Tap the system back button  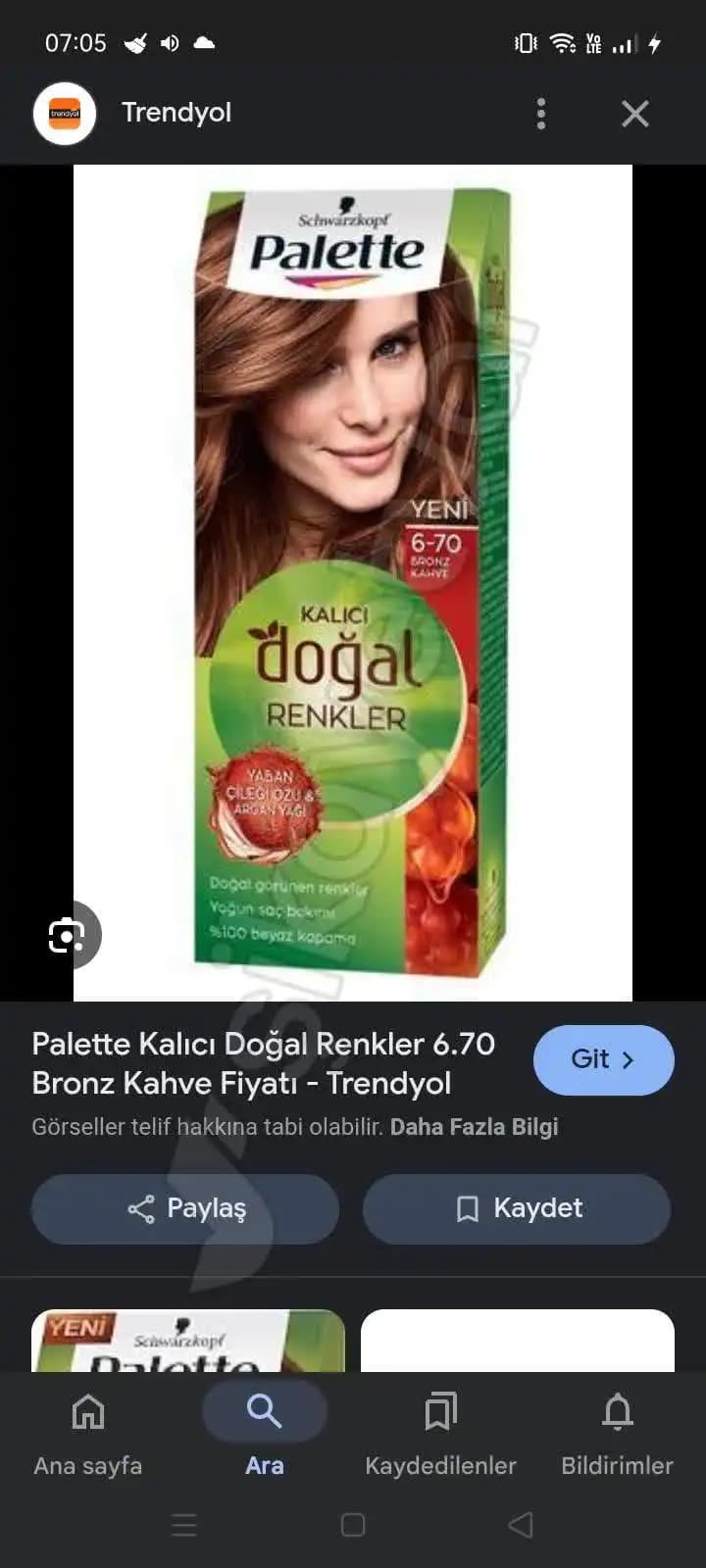pos(521,1524)
